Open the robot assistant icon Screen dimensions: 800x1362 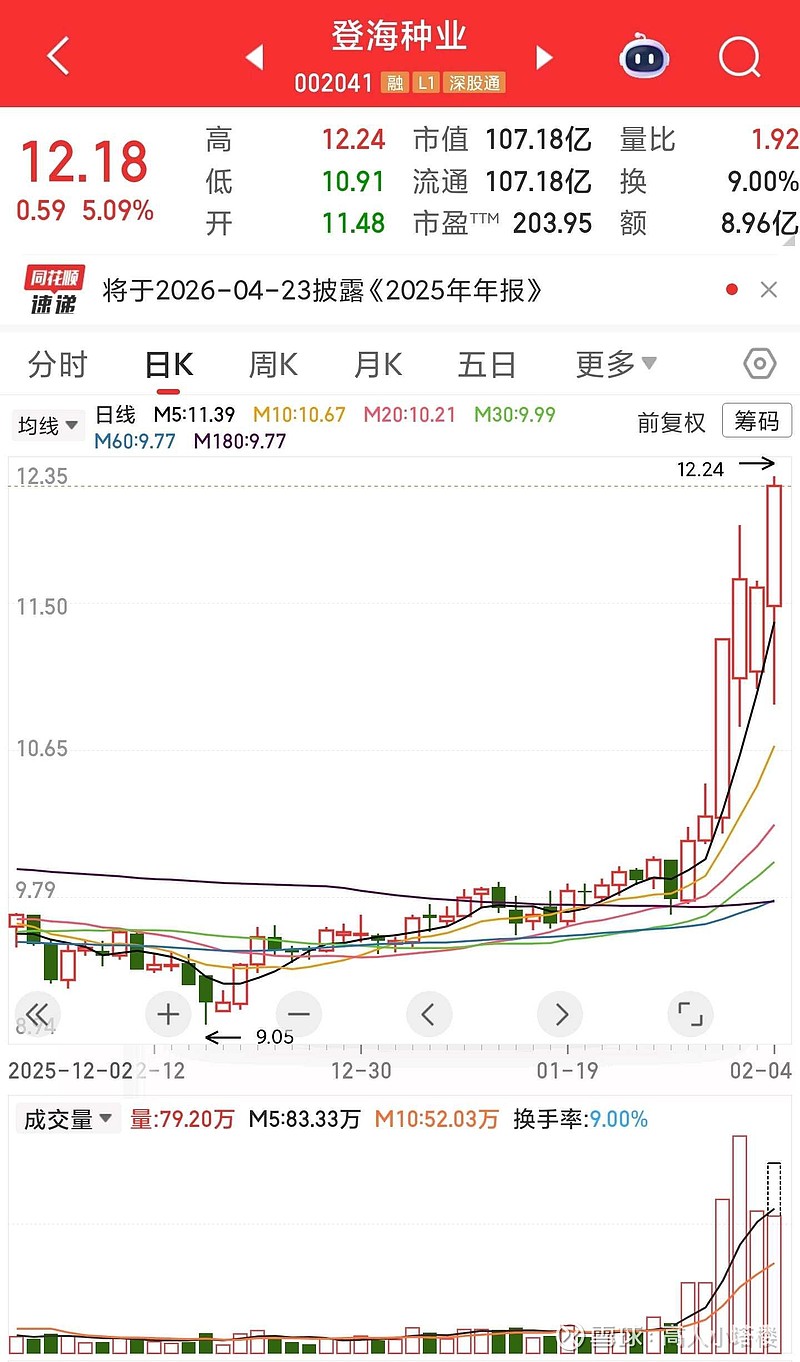tap(643, 57)
